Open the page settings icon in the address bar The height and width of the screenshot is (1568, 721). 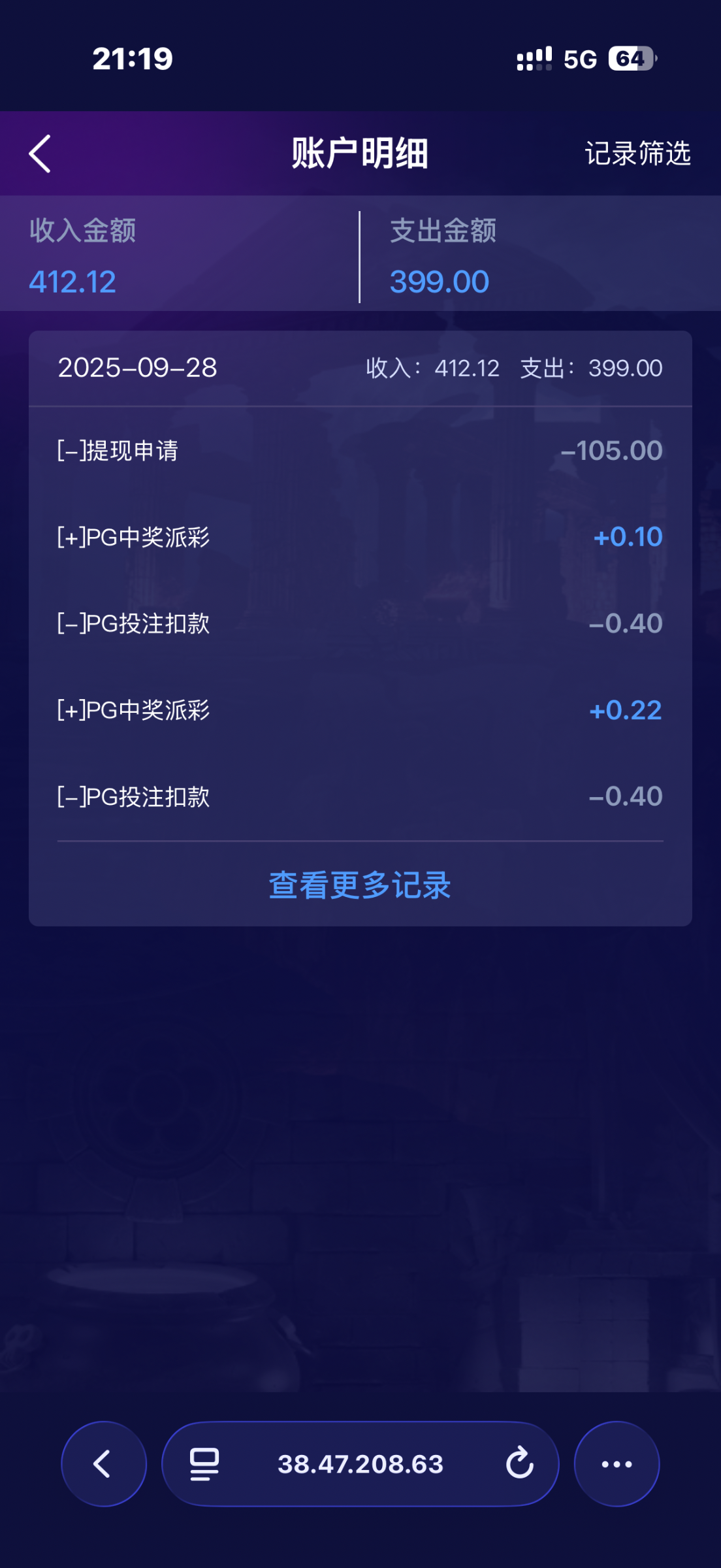click(204, 1463)
